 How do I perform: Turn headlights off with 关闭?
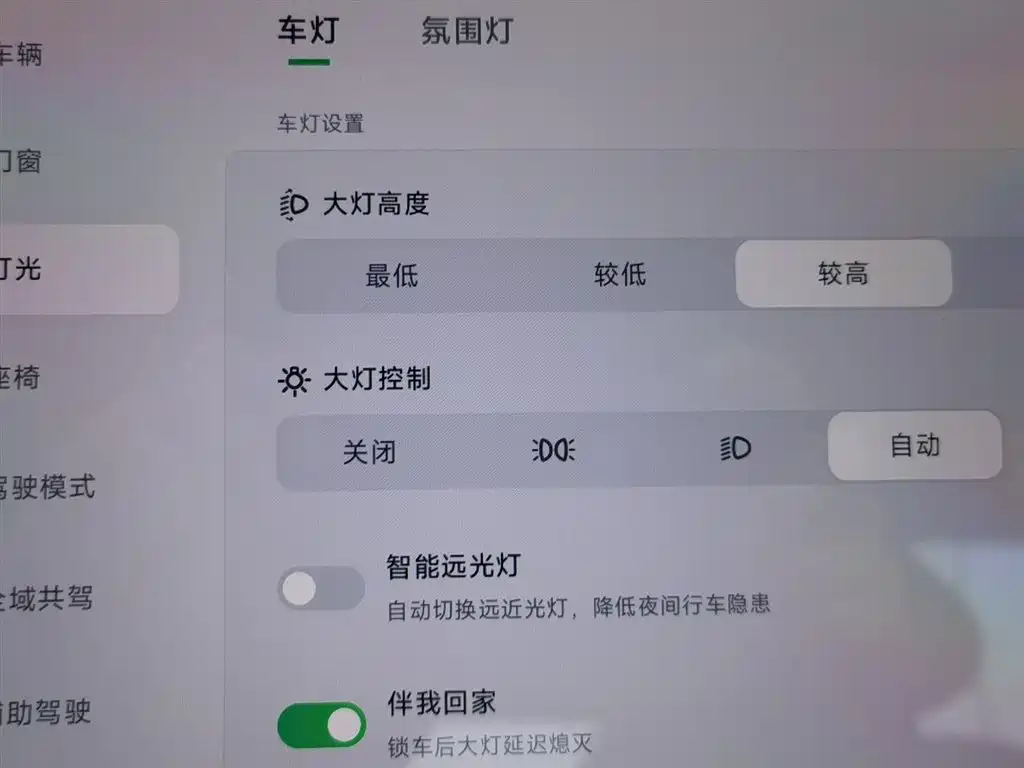coord(370,453)
